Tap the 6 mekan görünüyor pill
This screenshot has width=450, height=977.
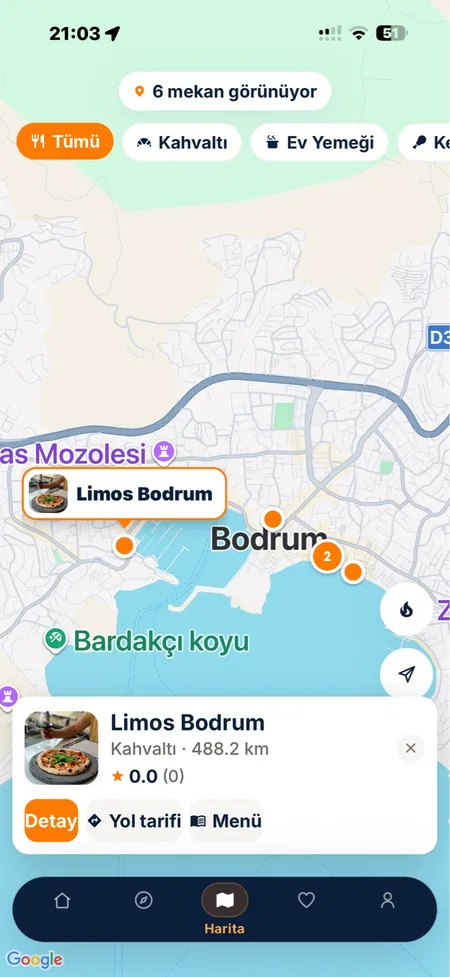pyautogui.click(x=225, y=92)
